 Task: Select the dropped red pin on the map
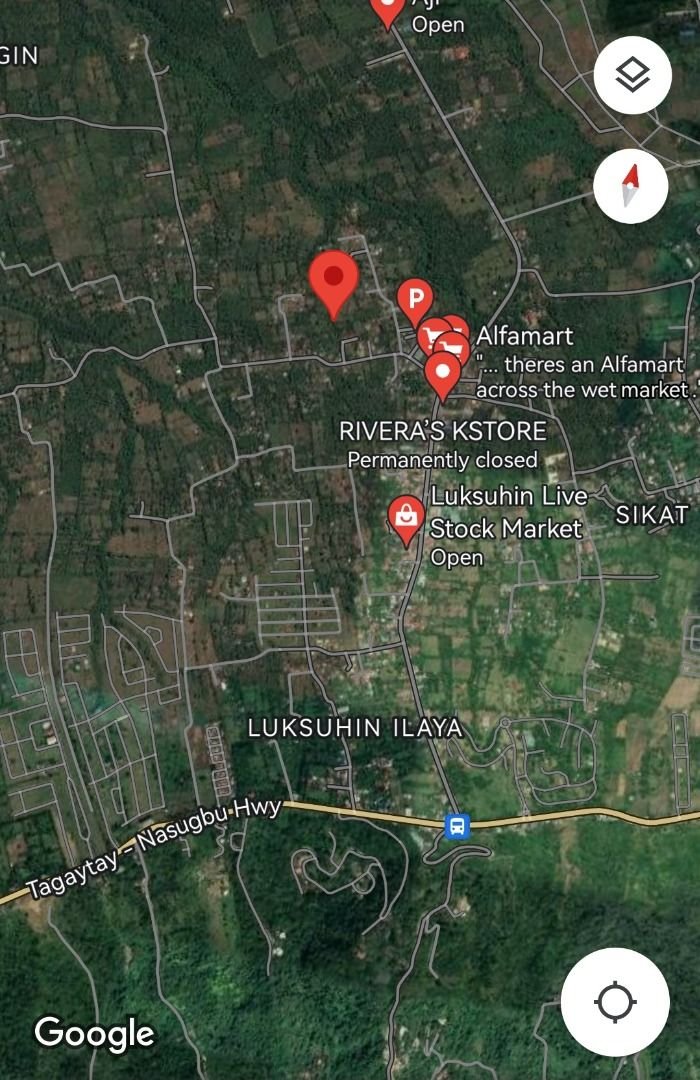click(x=333, y=278)
